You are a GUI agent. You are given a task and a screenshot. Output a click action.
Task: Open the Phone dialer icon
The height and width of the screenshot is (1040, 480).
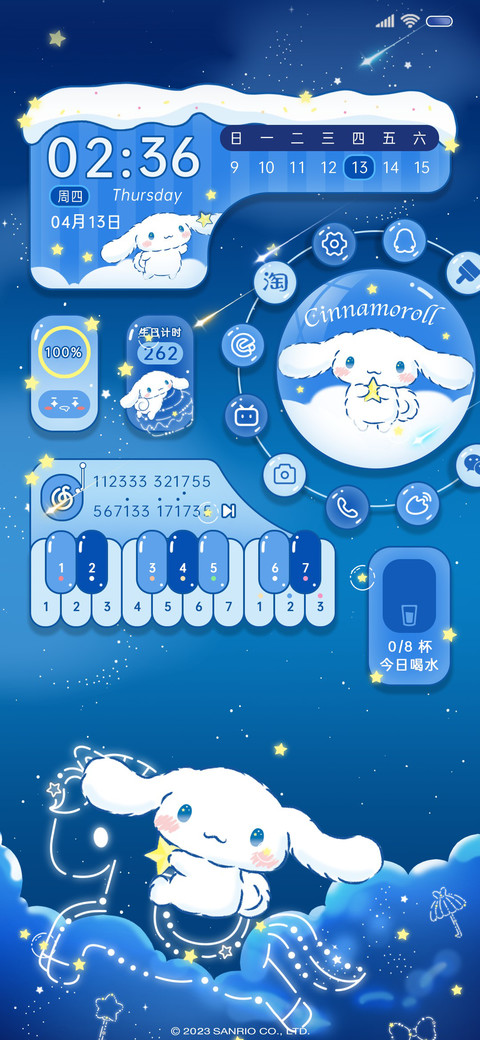347,507
